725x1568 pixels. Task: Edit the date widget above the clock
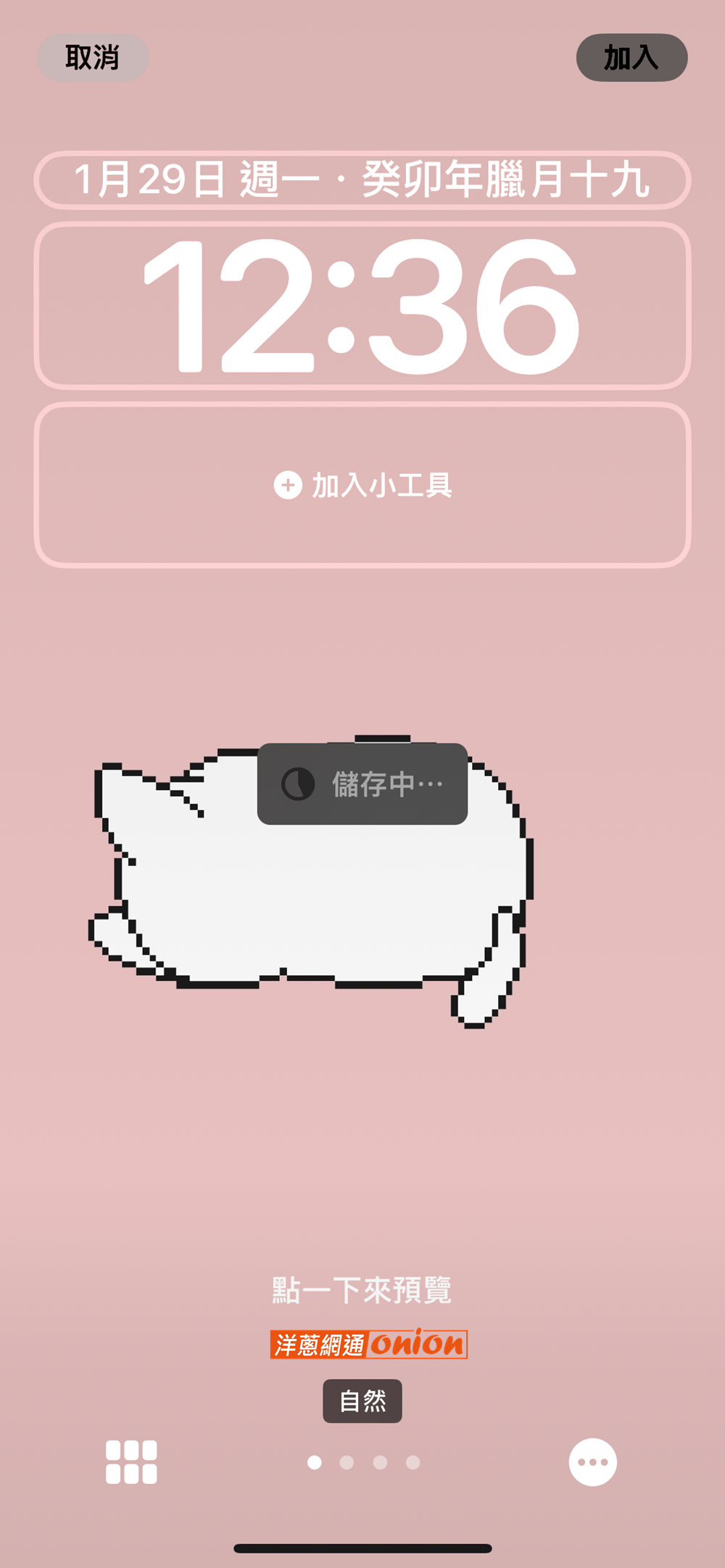tap(362, 180)
